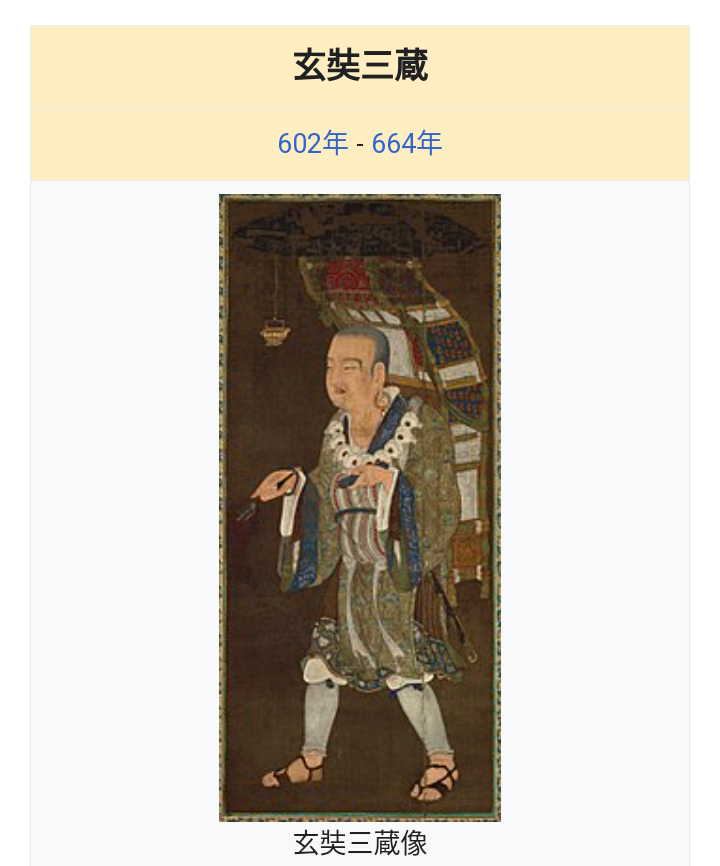Open the 602年 birth year link

312,143
